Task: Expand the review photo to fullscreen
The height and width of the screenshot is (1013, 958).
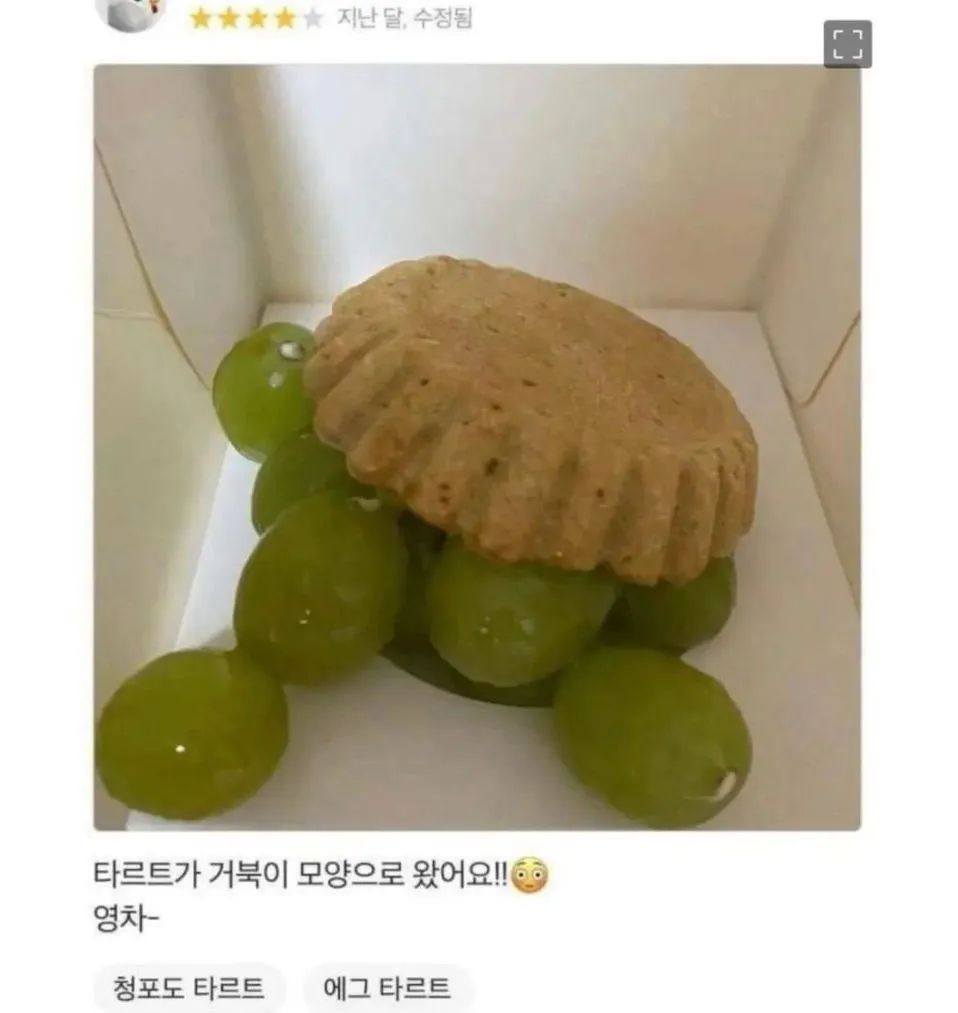Action: (x=847, y=45)
